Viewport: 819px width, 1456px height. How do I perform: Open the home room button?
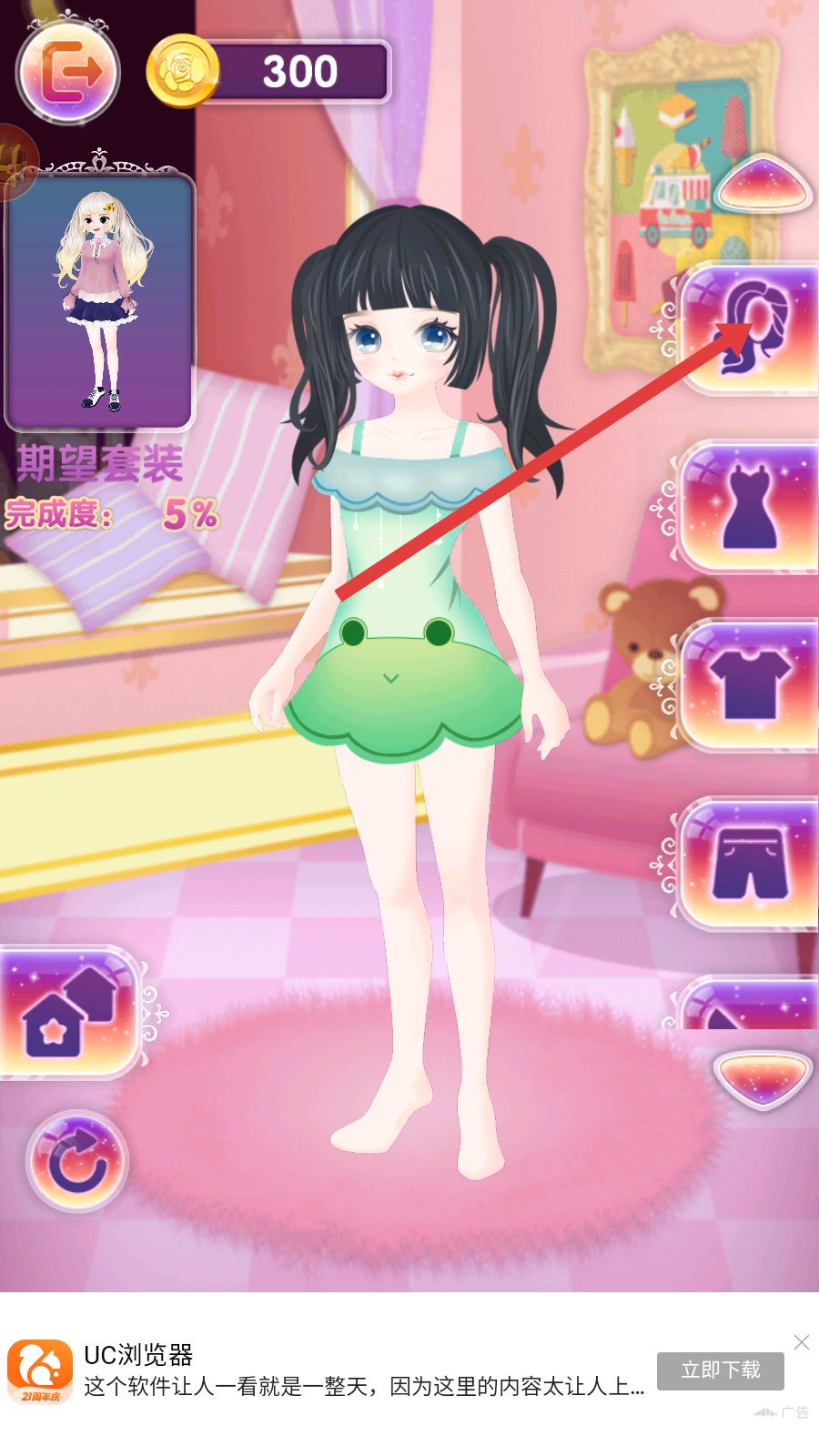68,1012
